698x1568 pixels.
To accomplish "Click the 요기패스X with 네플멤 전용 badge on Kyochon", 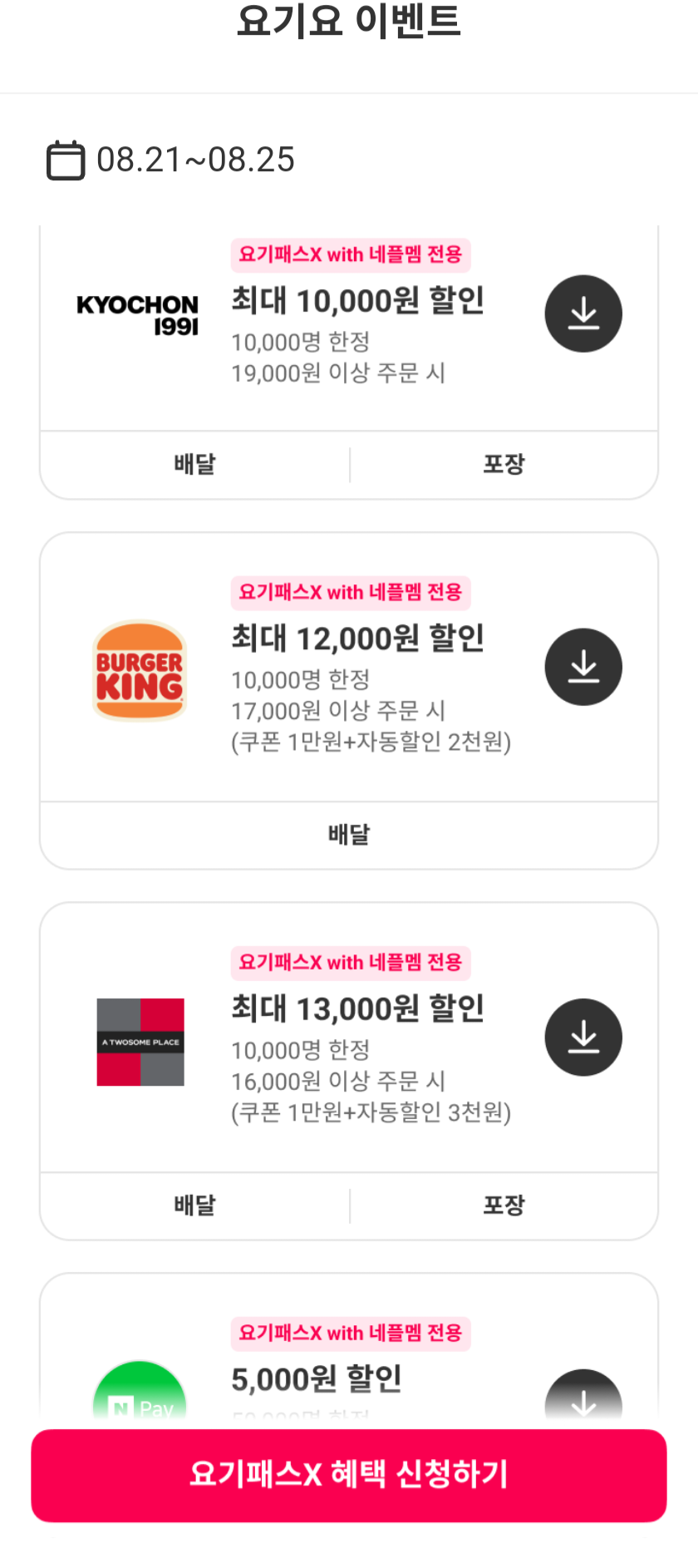I will pos(349,255).
